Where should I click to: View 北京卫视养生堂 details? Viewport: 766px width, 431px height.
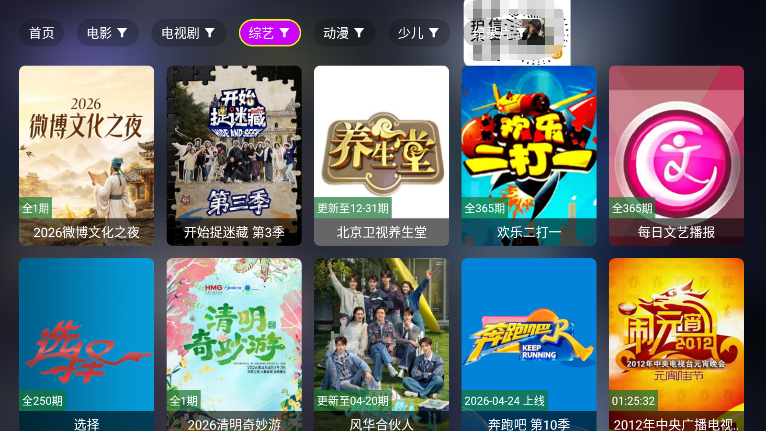pyautogui.click(x=381, y=155)
